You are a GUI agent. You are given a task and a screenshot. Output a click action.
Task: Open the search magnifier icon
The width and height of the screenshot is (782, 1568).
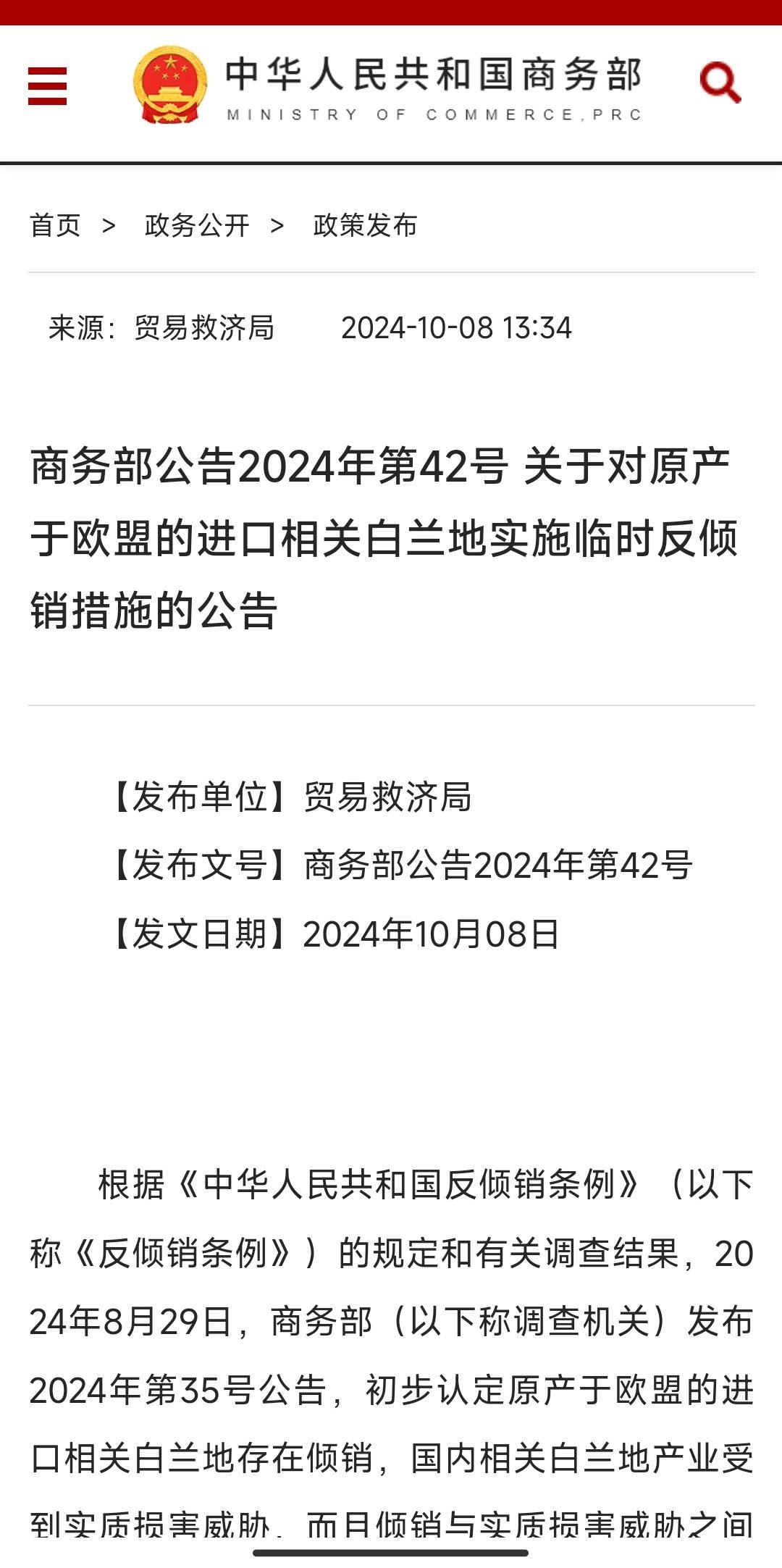click(720, 83)
